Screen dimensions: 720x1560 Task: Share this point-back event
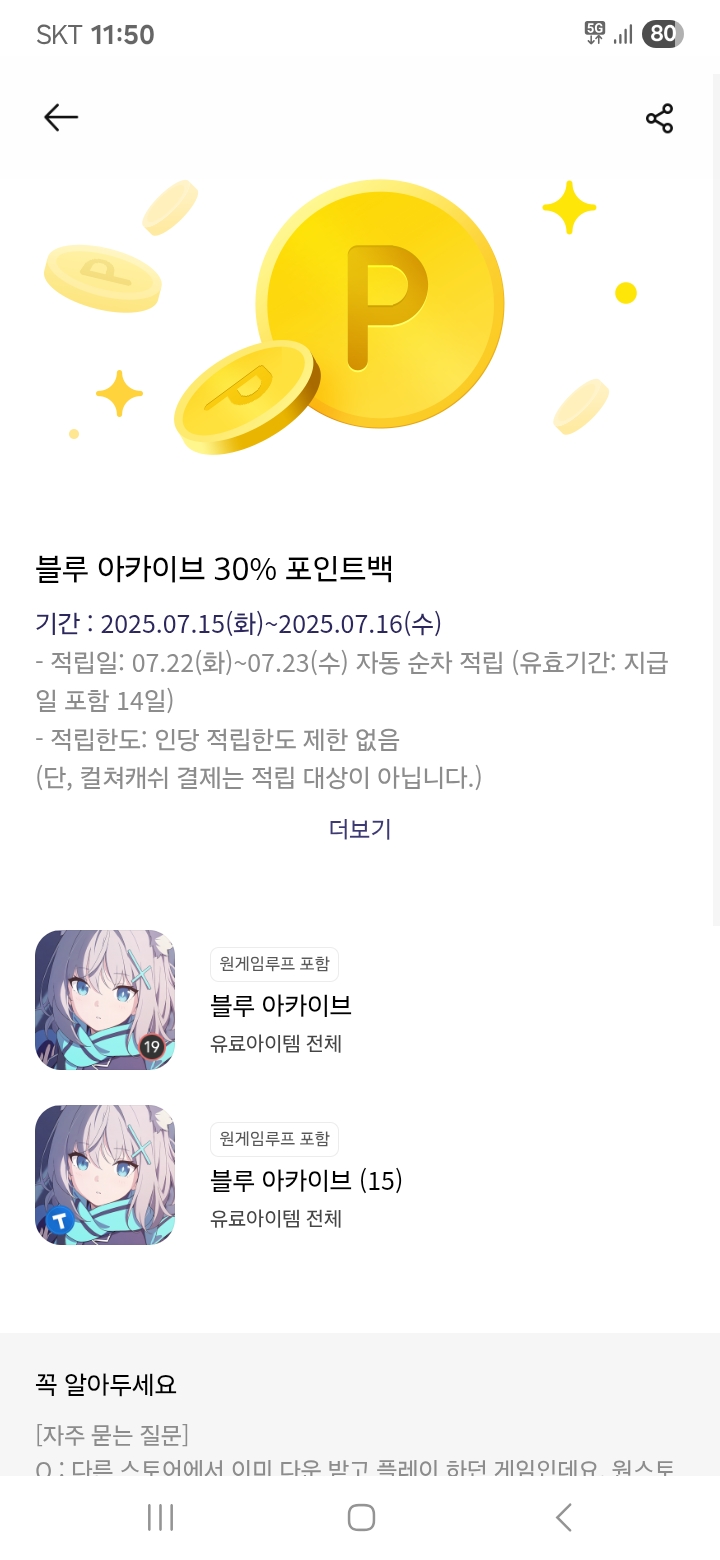[659, 118]
